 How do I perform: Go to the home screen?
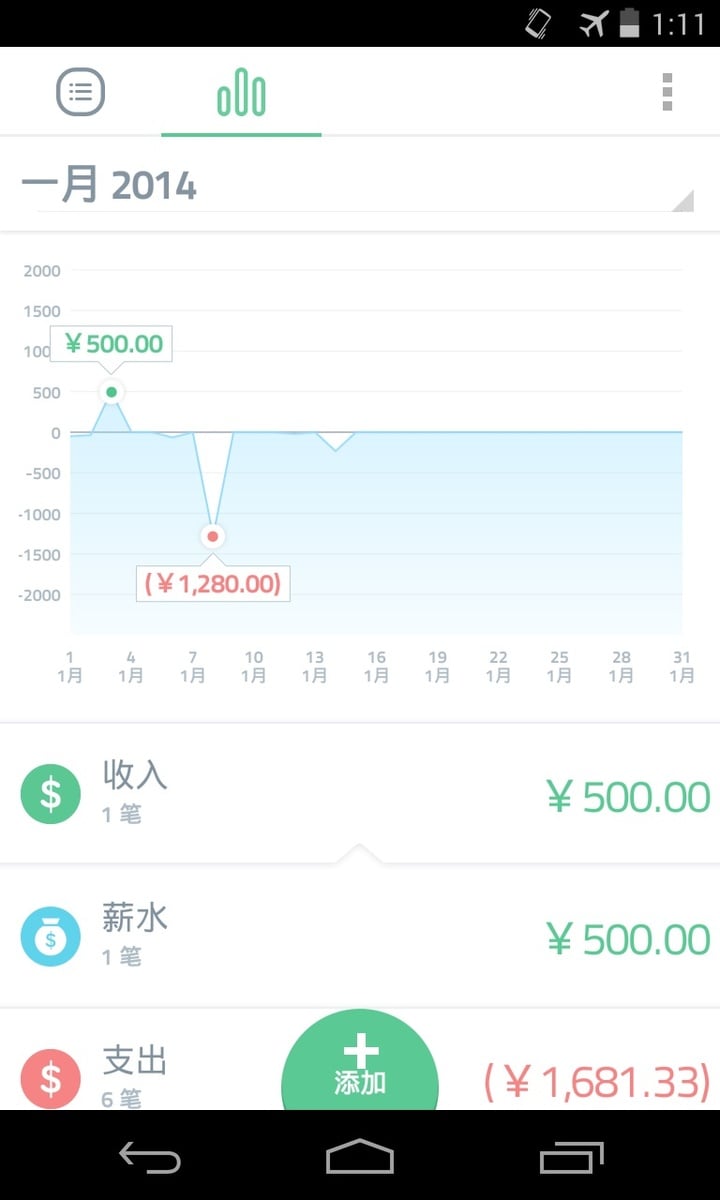tap(360, 1157)
